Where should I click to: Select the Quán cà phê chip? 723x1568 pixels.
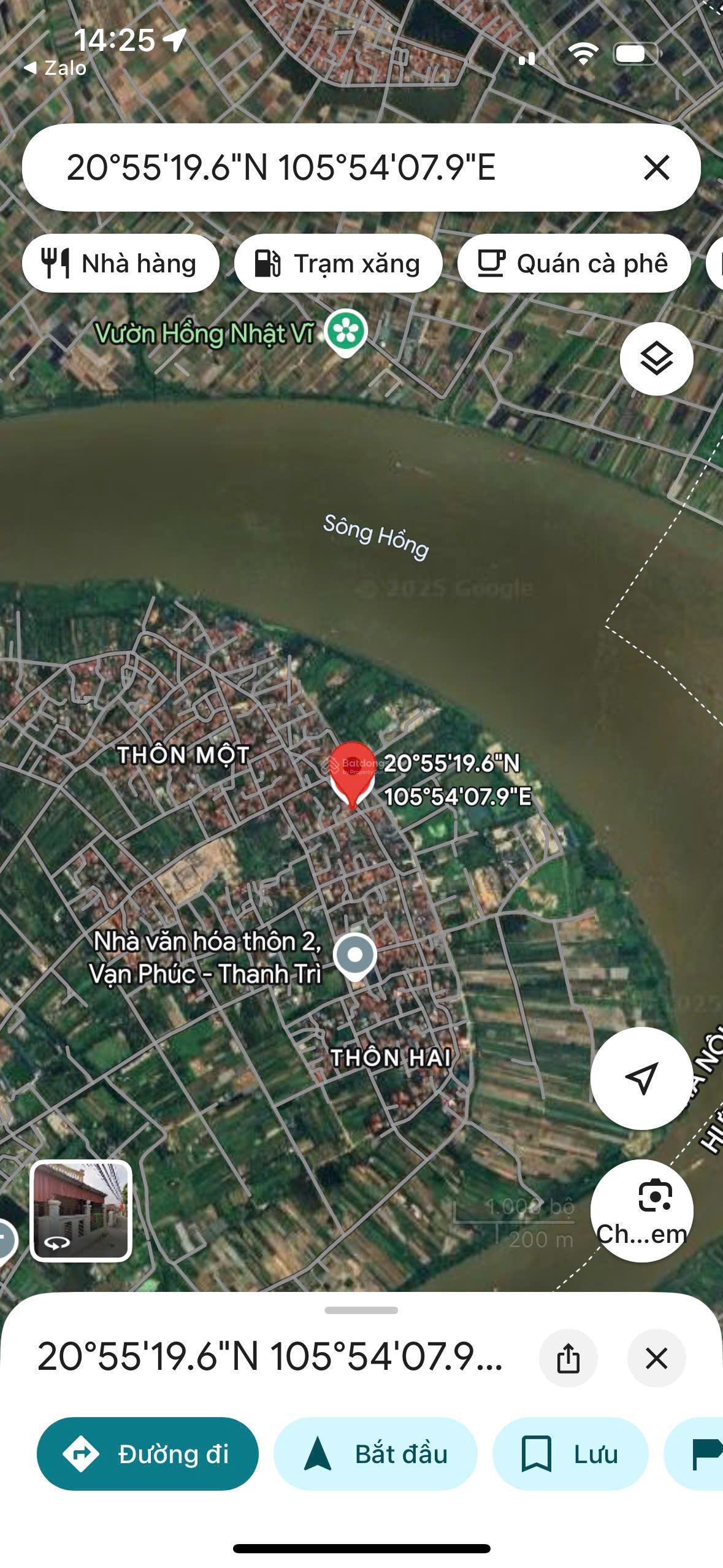point(574,264)
